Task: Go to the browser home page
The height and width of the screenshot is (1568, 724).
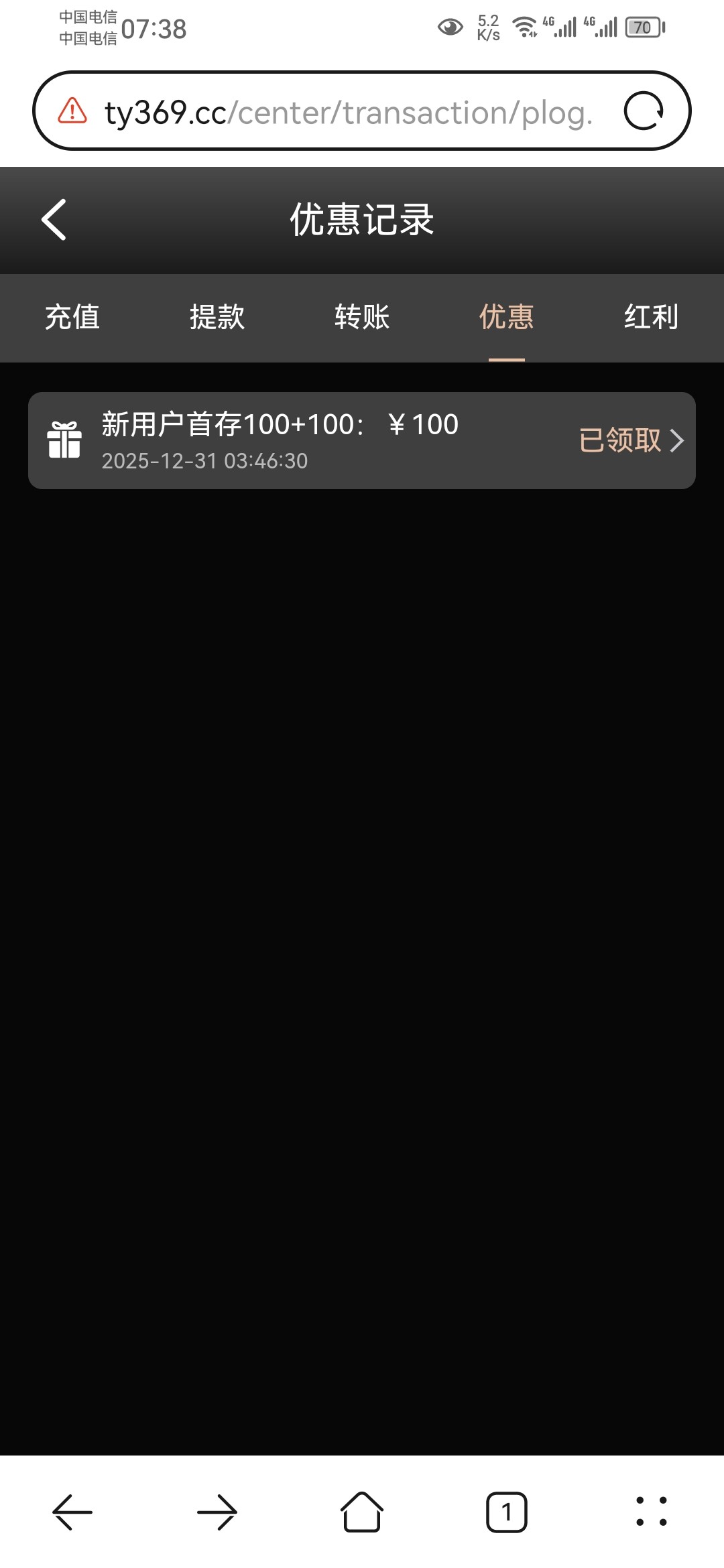Action: pyautogui.click(x=362, y=1512)
